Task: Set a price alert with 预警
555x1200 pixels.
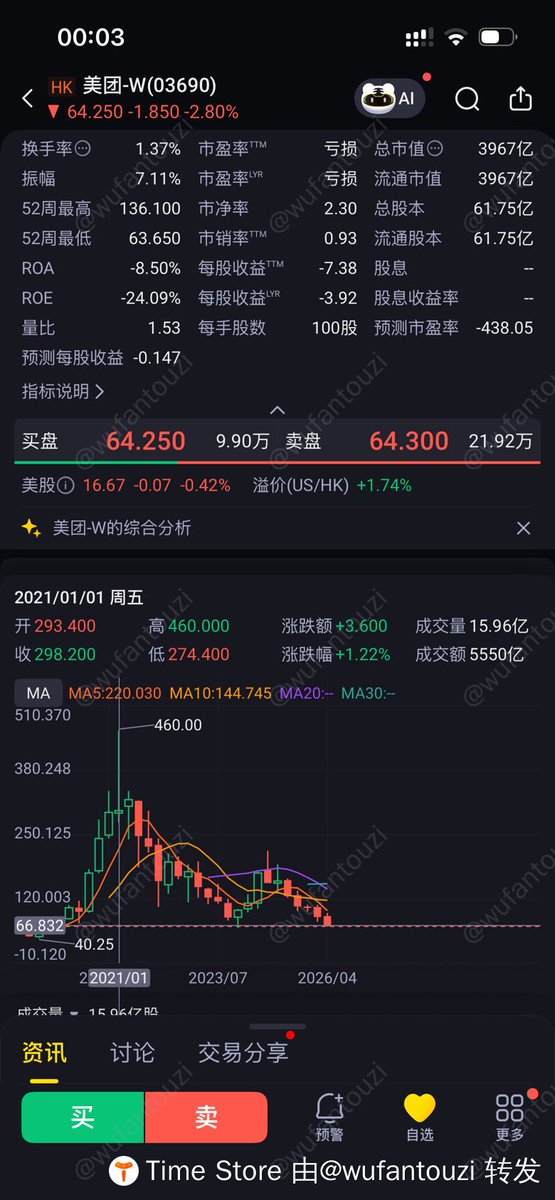Action: click(x=329, y=1117)
